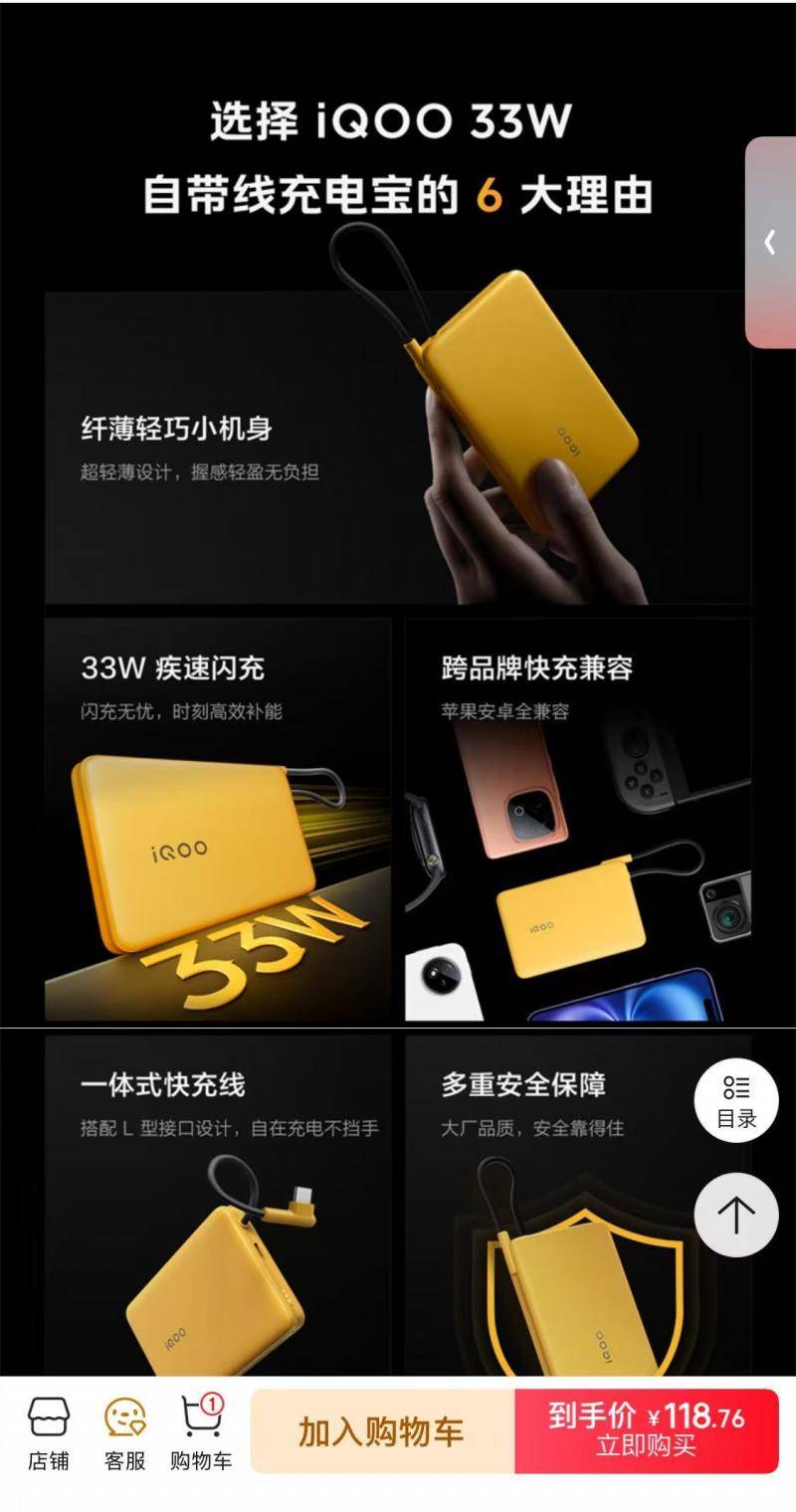Tap 立即购买 at 到手价 ¥118.76

pyautogui.click(x=647, y=1431)
